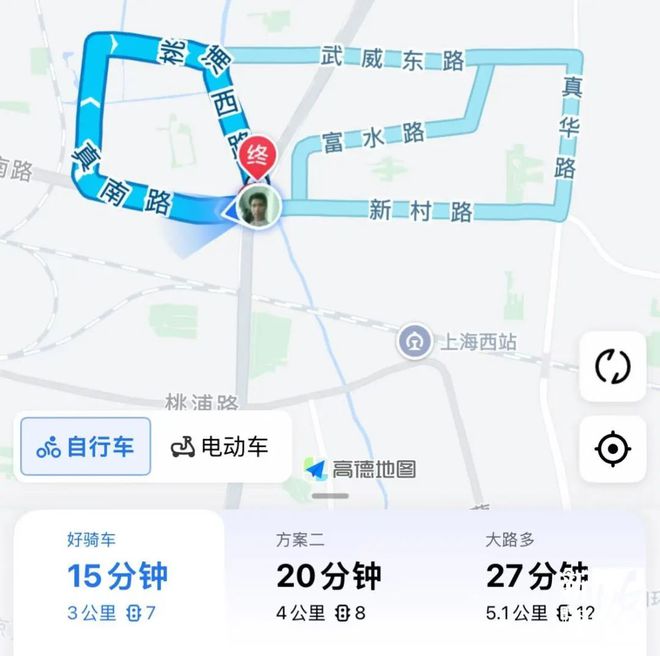Image resolution: width=660 pixels, height=656 pixels.
Task: Recenter map on my location
Action: tap(612, 450)
